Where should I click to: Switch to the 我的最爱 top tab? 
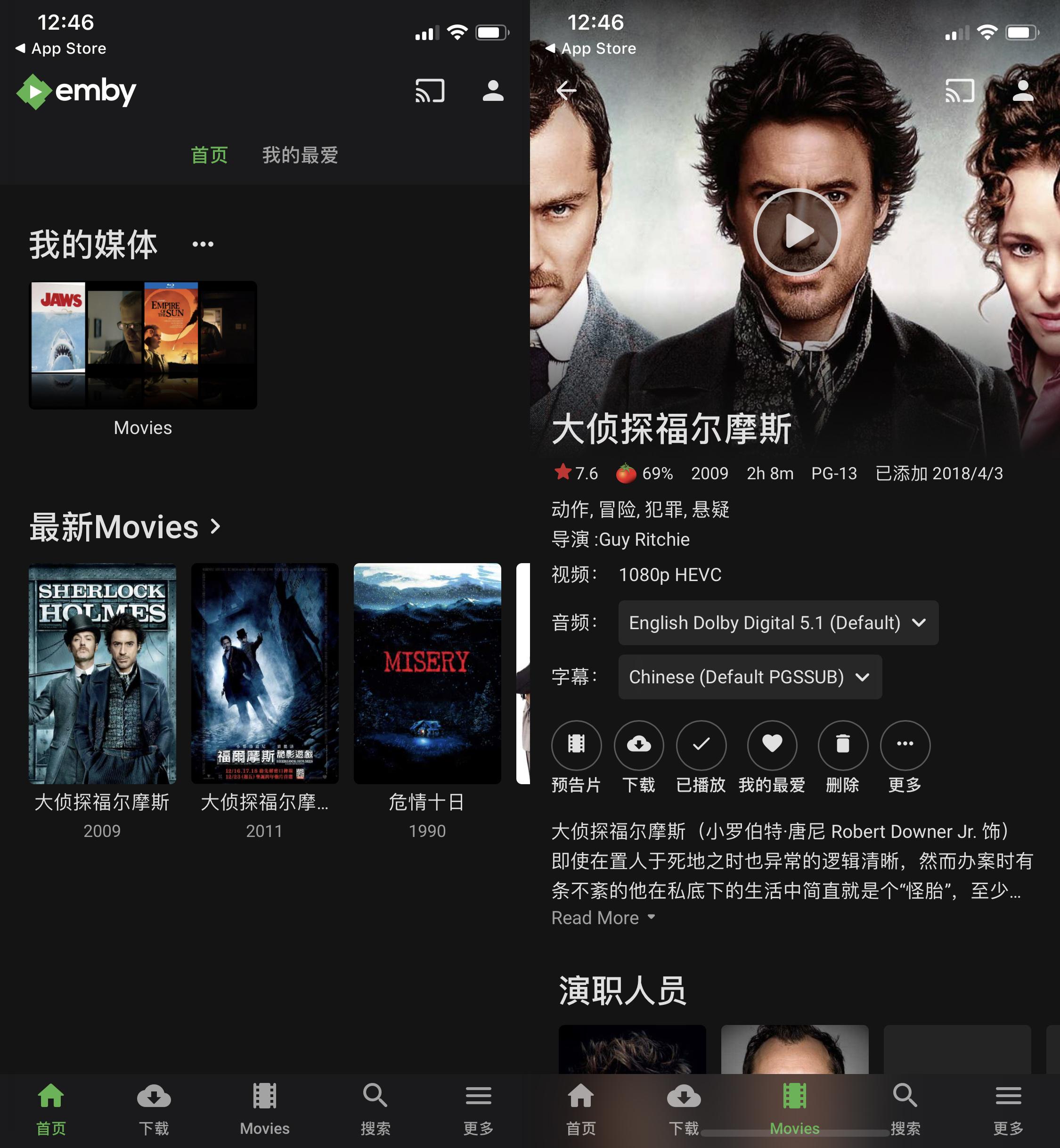pyautogui.click(x=300, y=155)
